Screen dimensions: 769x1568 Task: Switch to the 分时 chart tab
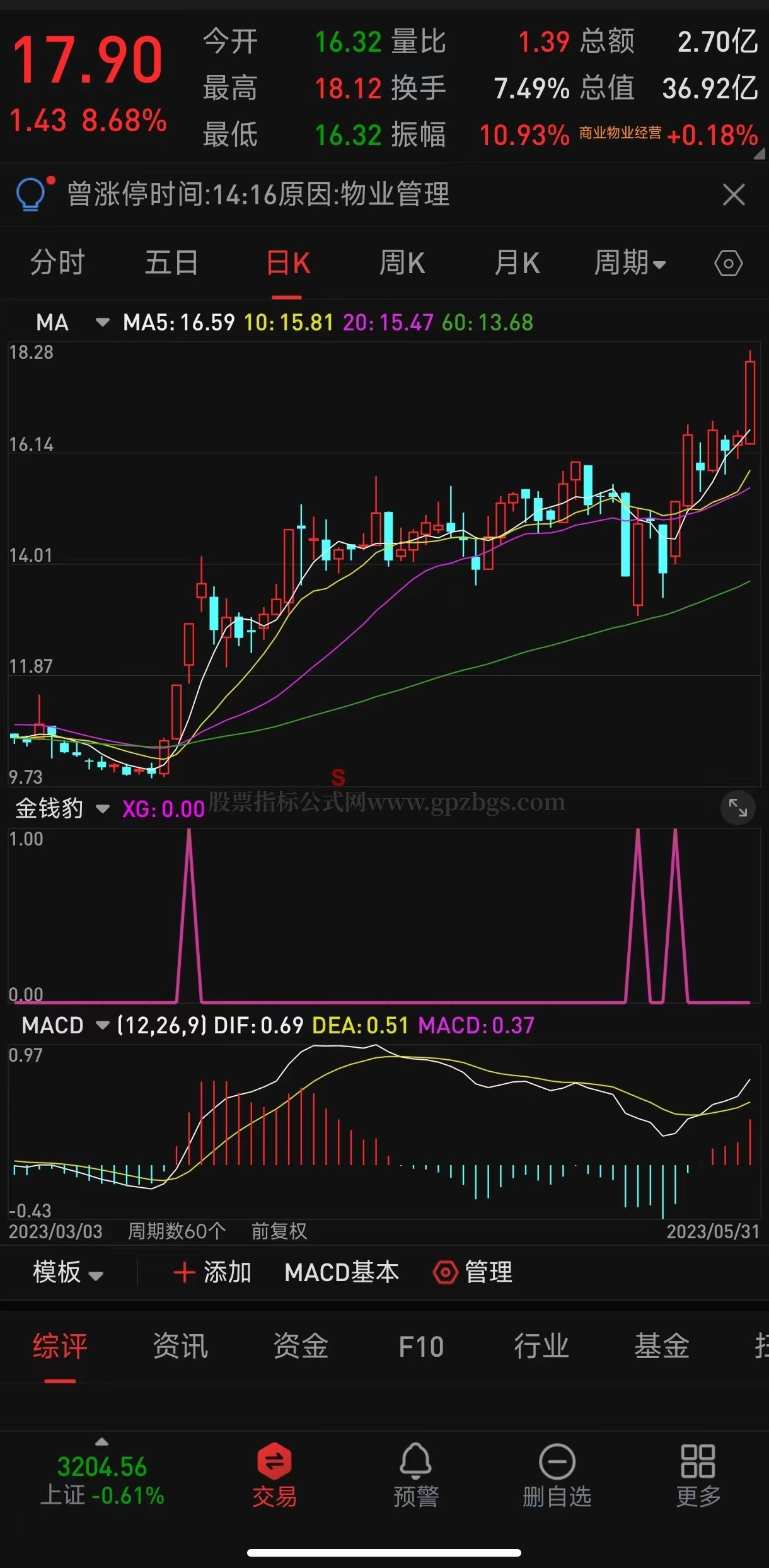pyautogui.click(x=57, y=263)
